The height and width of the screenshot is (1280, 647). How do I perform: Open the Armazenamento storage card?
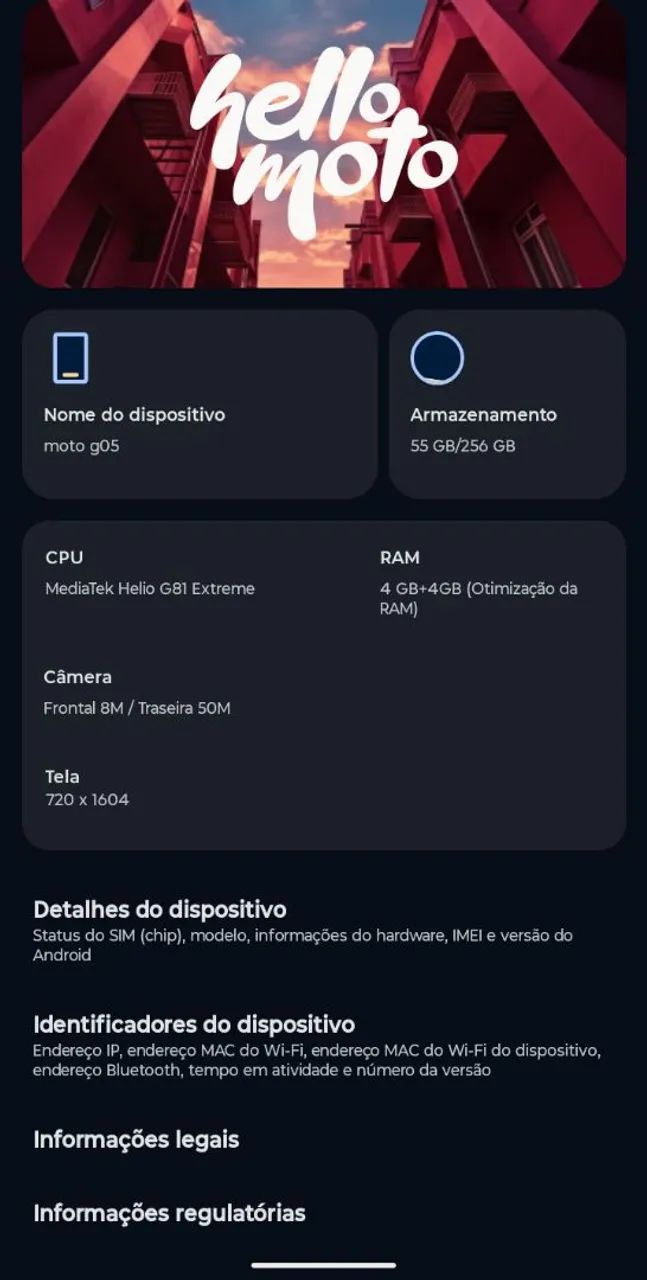click(x=507, y=404)
